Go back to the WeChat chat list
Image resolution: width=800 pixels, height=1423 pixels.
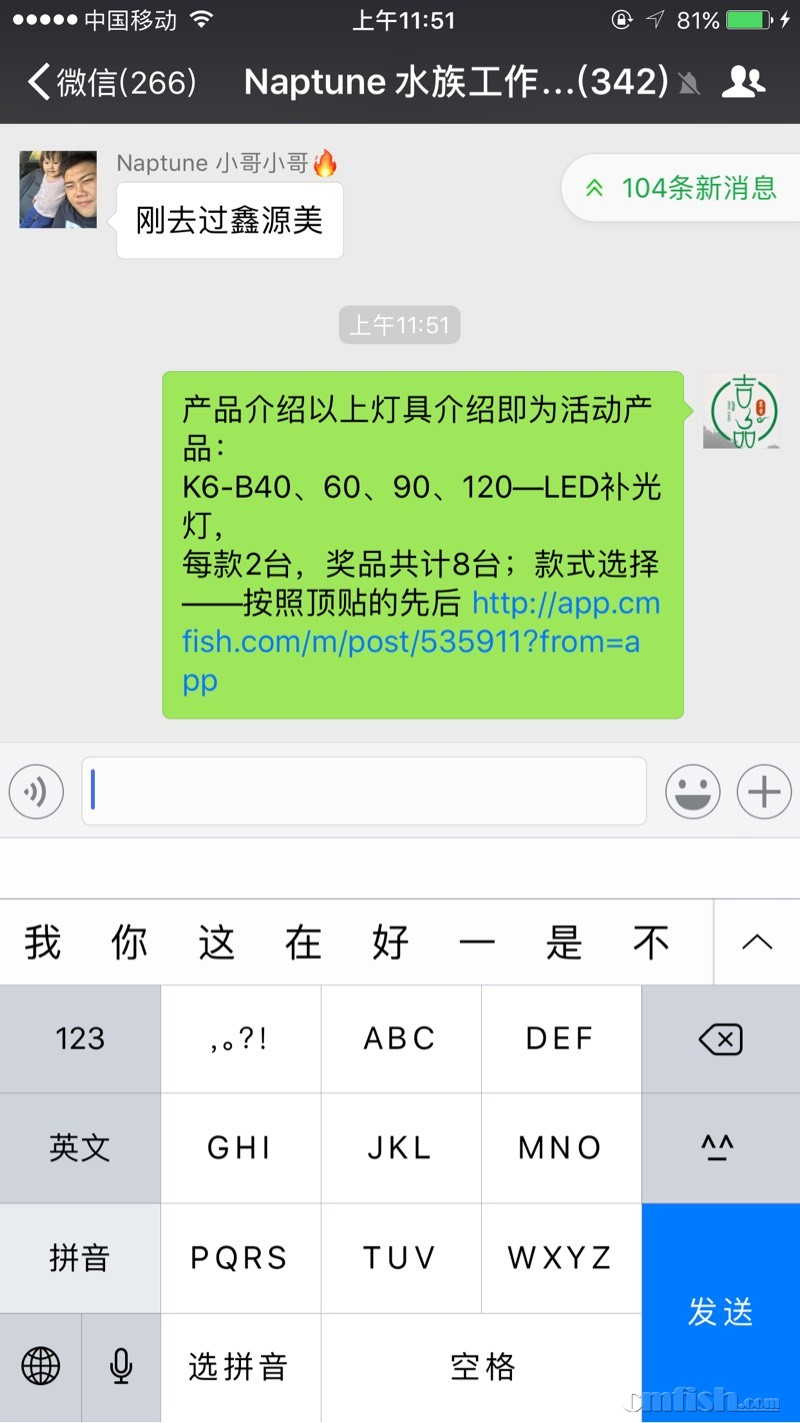click(110, 82)
